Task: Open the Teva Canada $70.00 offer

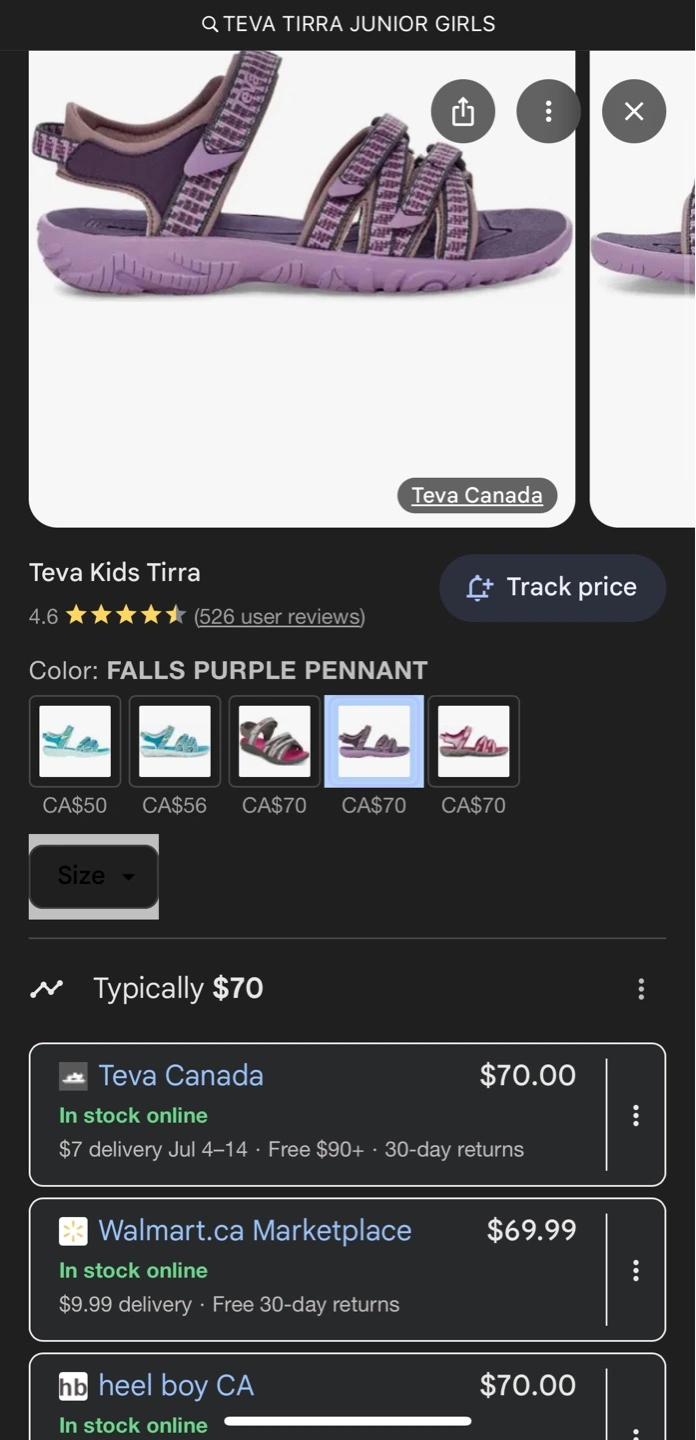Action: coord(318,1114)
